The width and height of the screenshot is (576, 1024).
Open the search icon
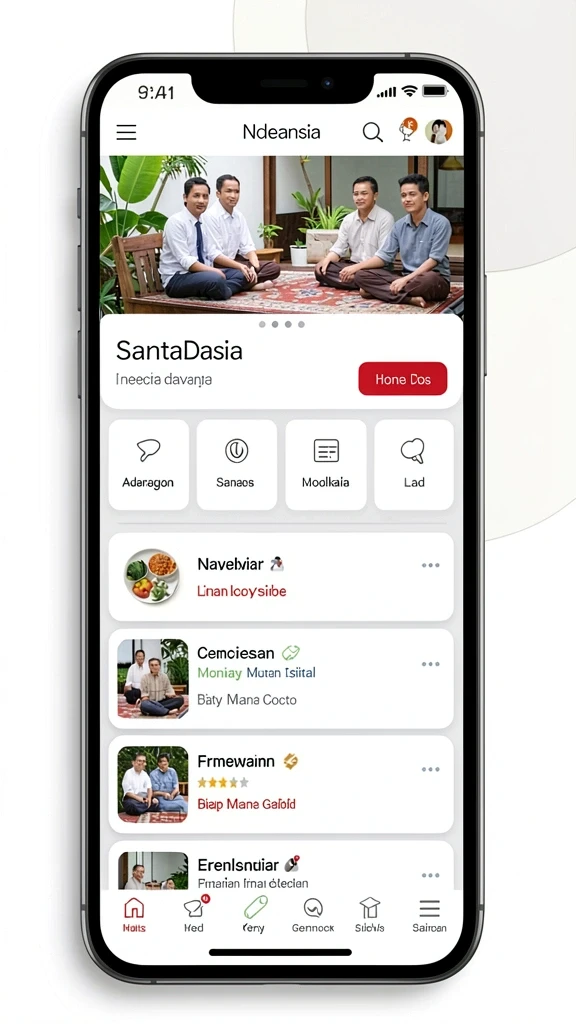pos(372,133)
